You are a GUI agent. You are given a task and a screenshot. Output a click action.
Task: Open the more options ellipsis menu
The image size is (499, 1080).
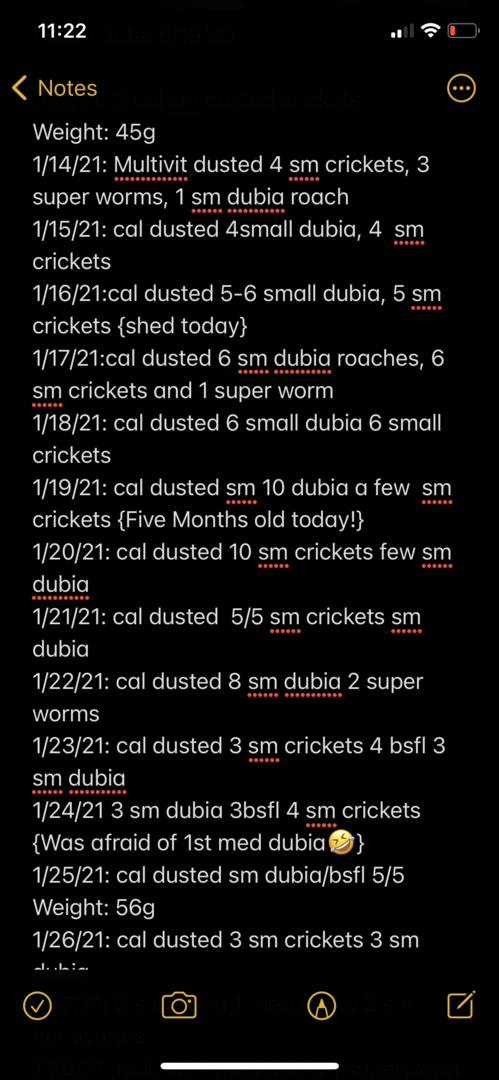click(461, 88)
